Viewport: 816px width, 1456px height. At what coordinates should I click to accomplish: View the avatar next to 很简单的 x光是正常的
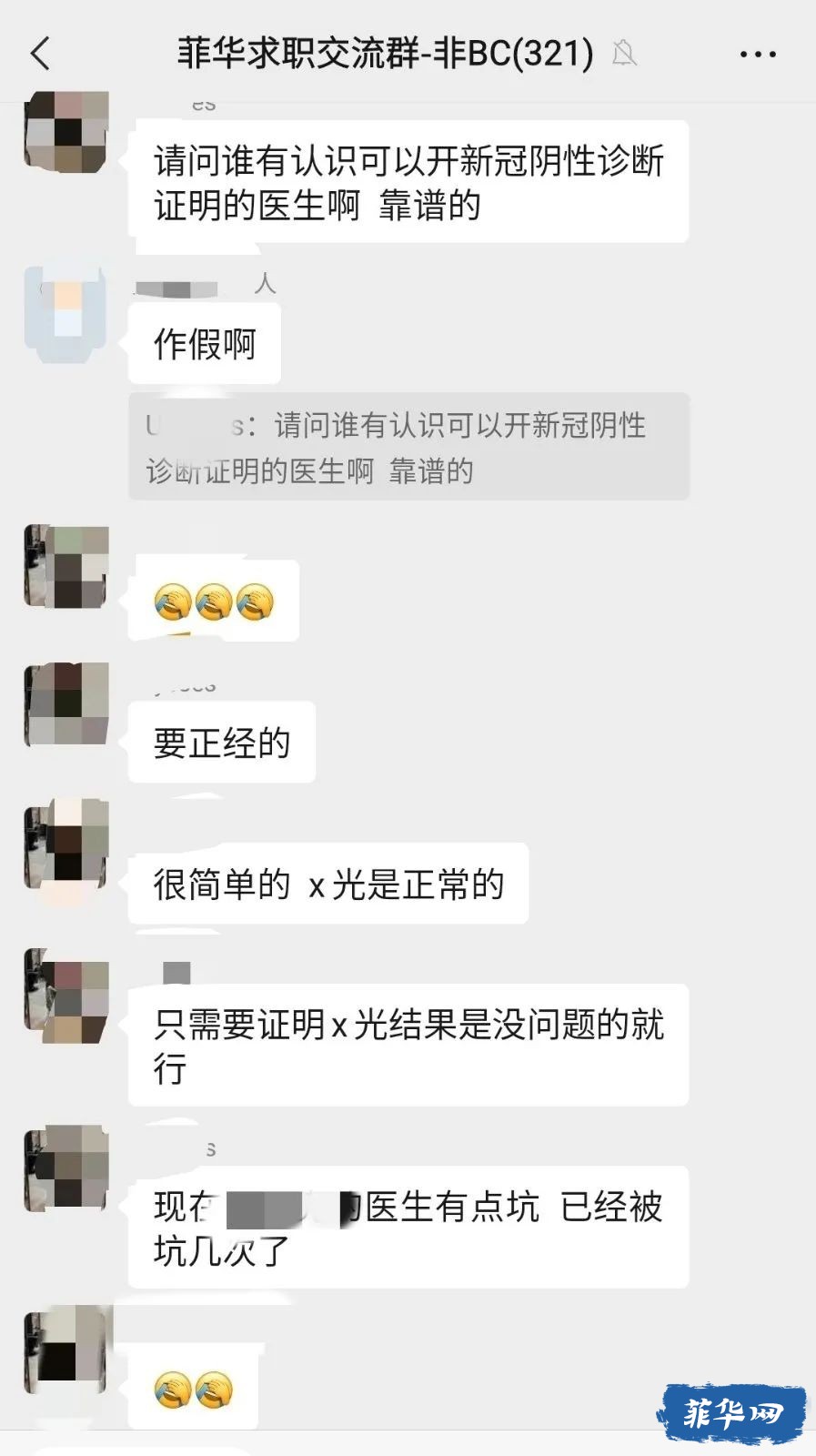(66, 842)
